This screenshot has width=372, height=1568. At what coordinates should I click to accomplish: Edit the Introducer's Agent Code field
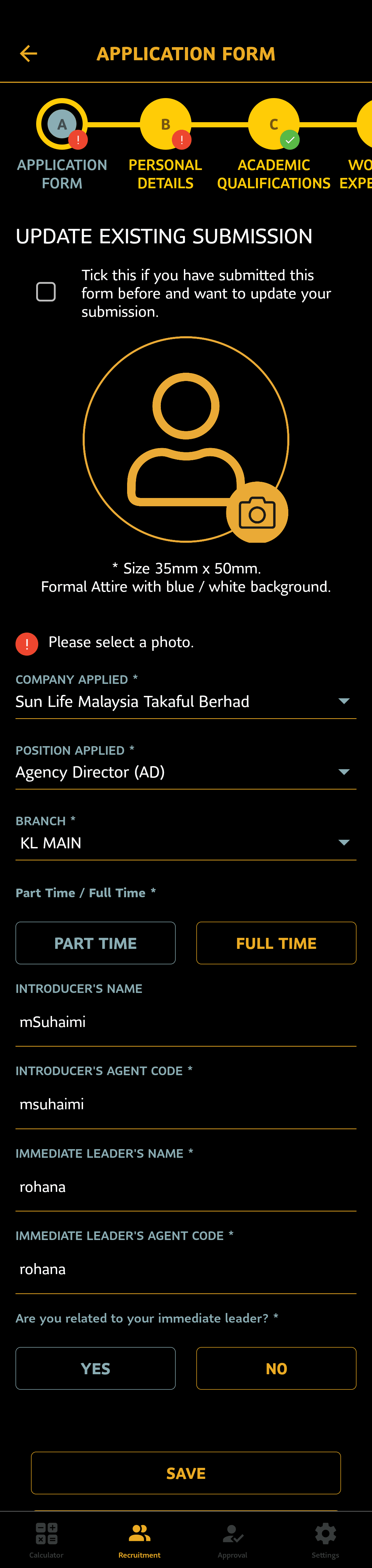[x=186, y=1104]
